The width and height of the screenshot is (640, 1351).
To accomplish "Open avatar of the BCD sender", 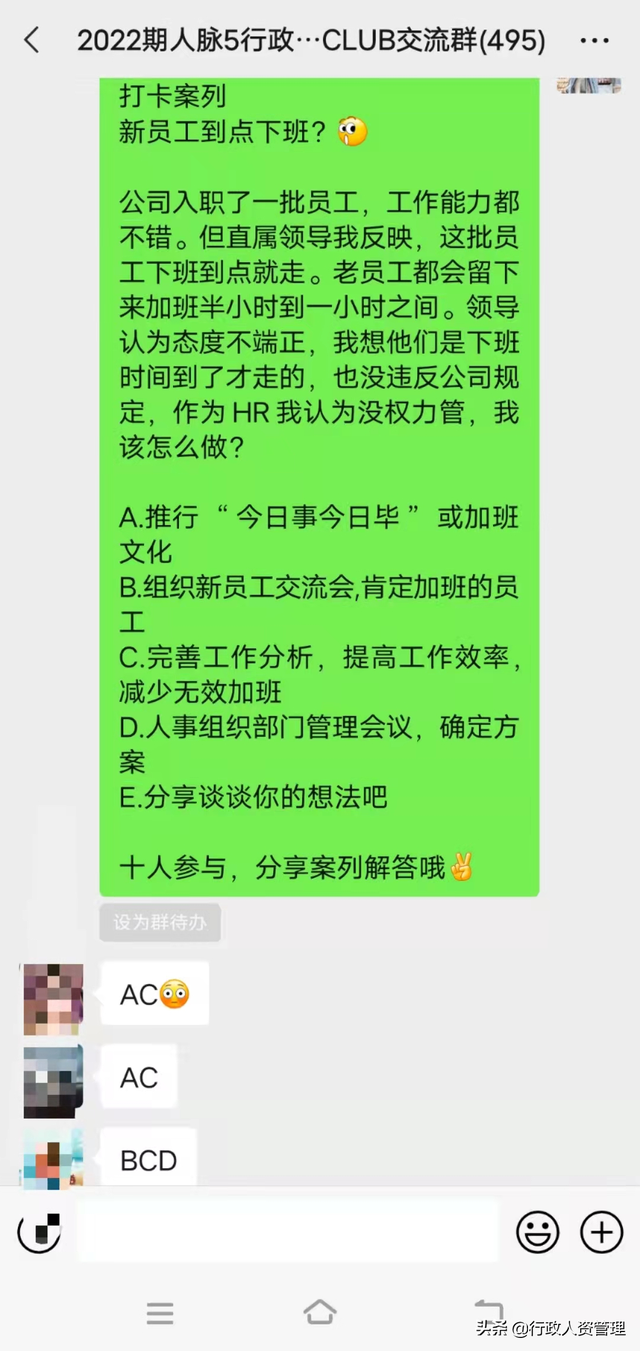I will click(53, 1160).
